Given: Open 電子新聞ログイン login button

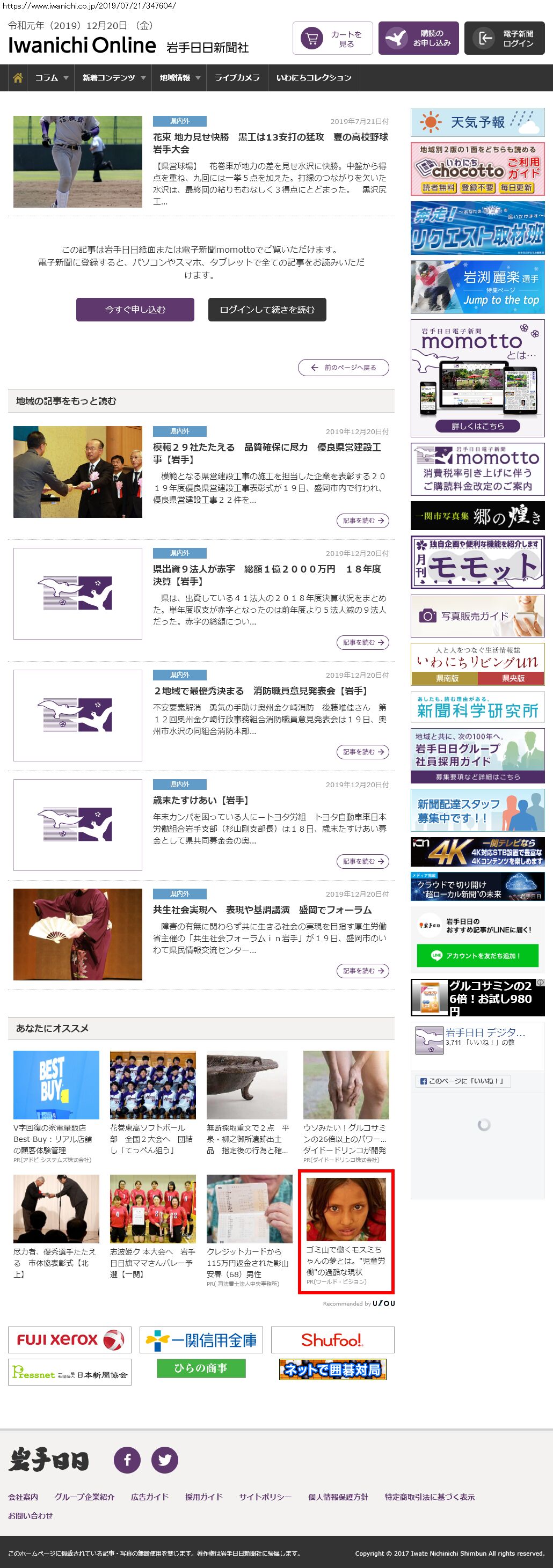Looking at the screenshot, I should pos(504,38).
